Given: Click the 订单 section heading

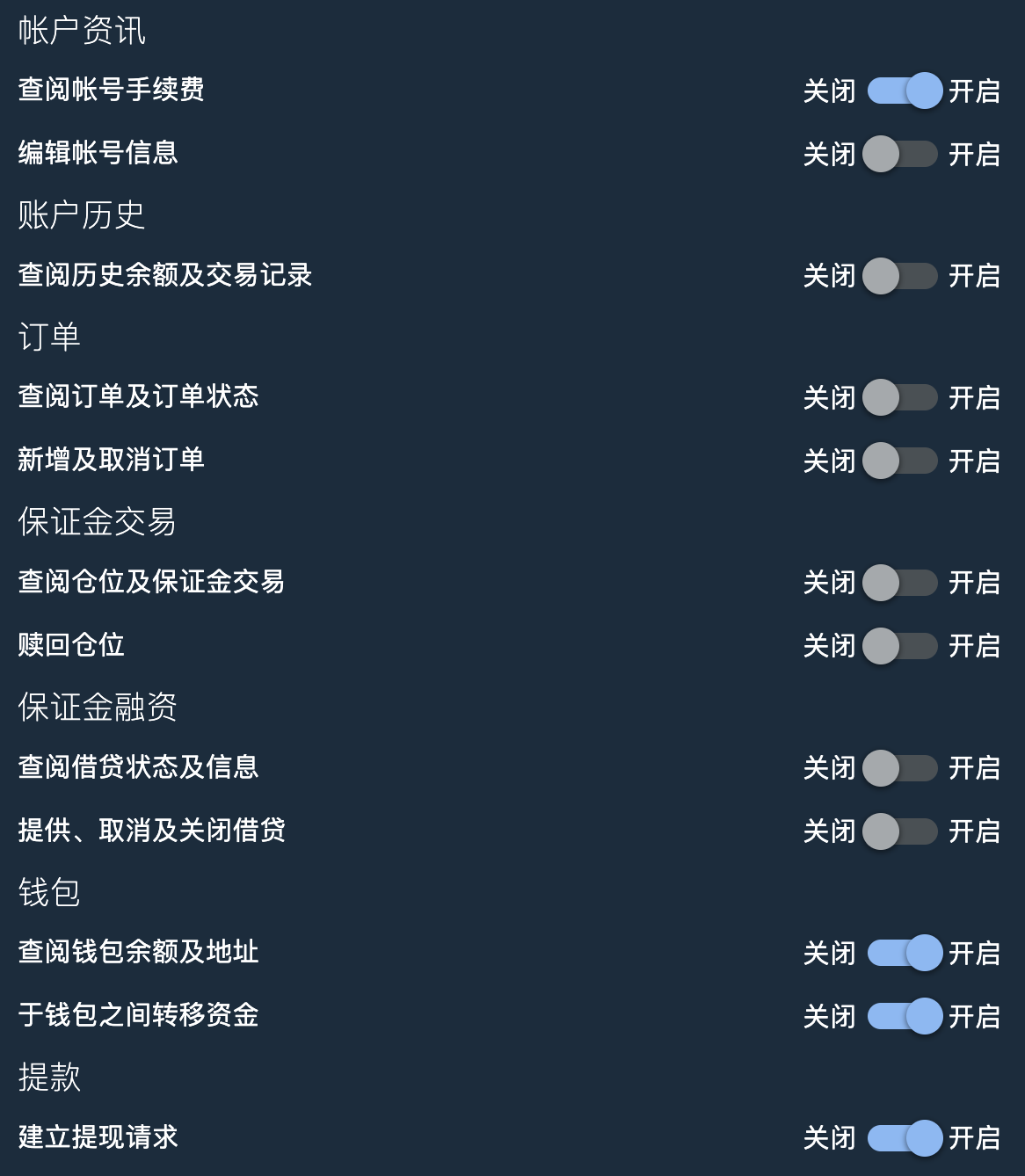Looking at the screenshot, I should pos(49,337).
